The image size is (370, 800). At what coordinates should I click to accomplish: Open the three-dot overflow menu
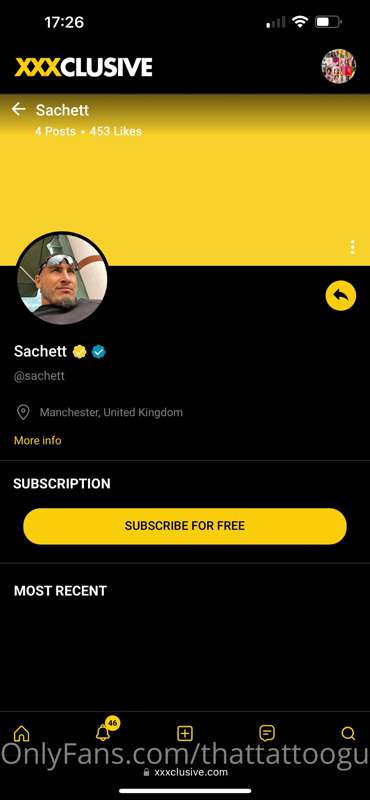[x=352, y=247]
